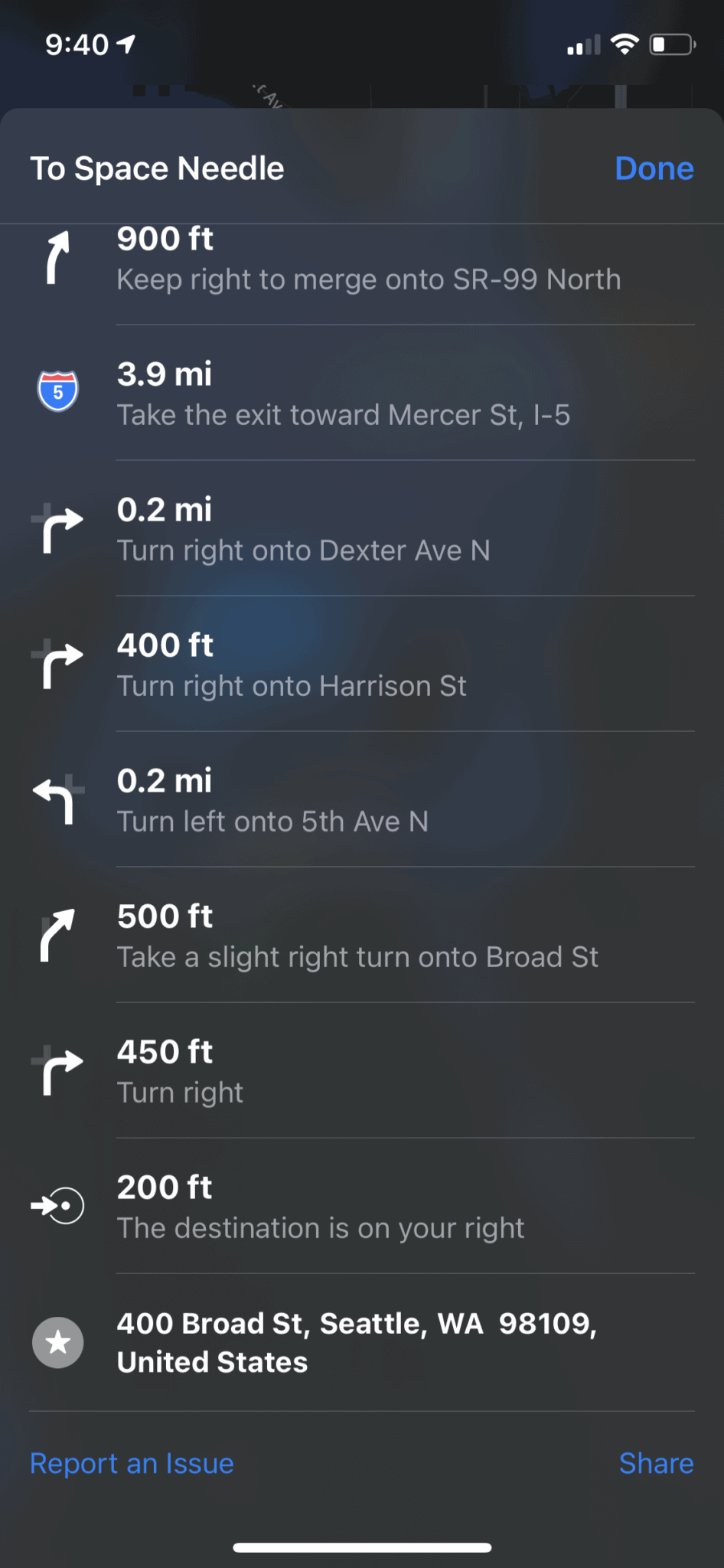
Task: Tap the location arrow beside the clock
Action: point(125,44)
